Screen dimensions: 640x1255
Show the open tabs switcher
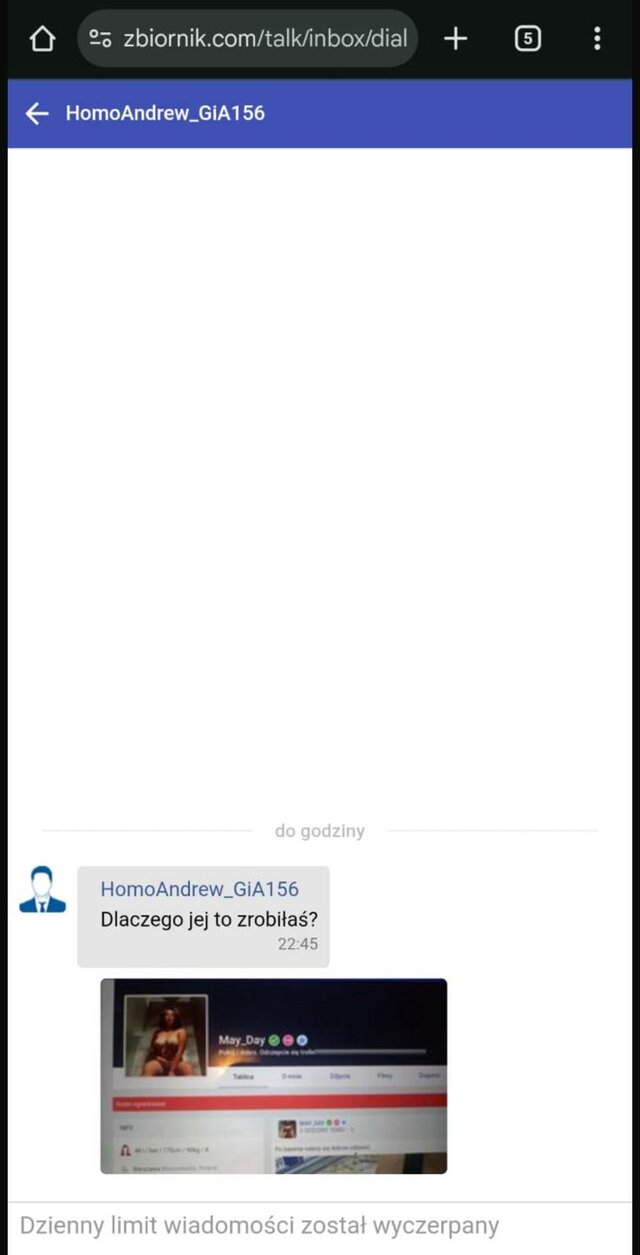click(527, 39)
